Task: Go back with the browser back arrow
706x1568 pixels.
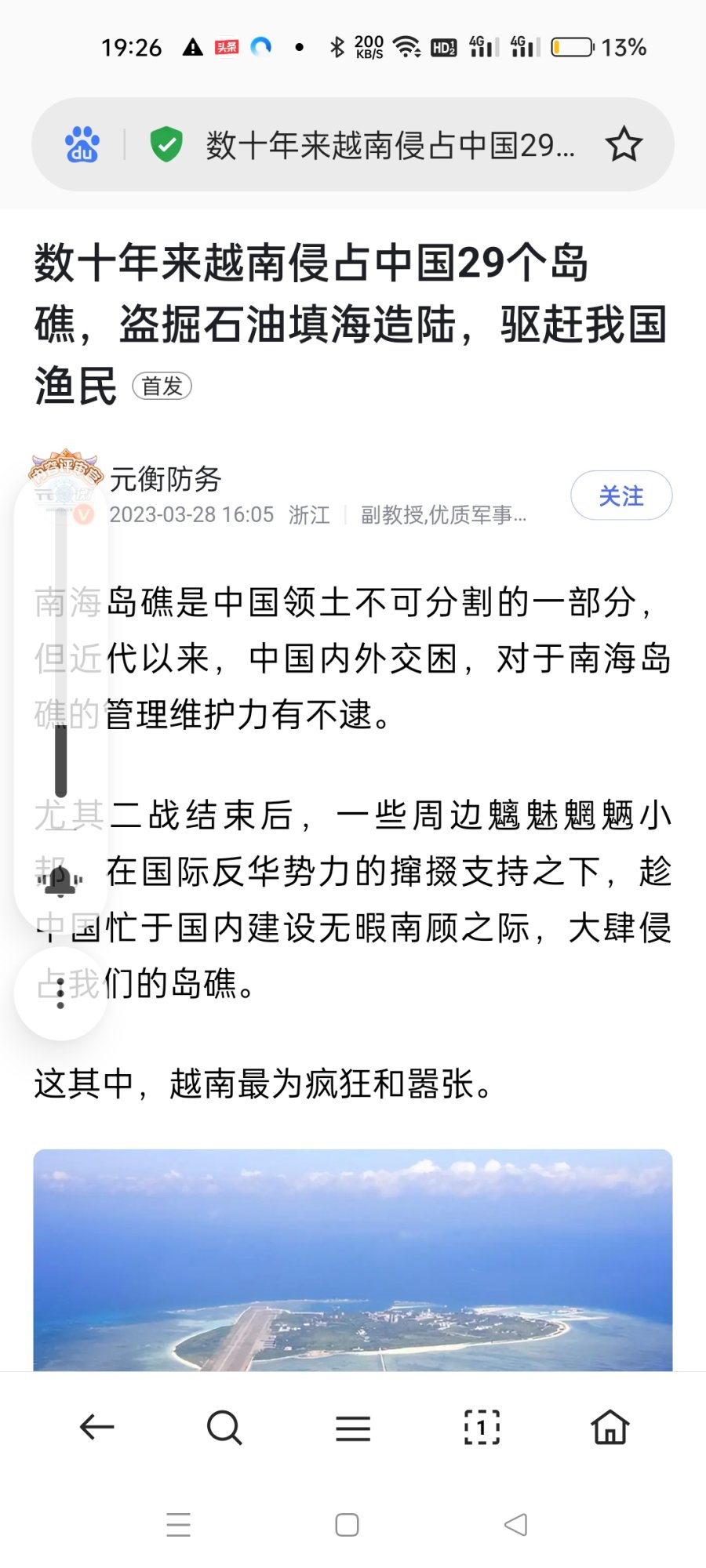Action: coord(97,1428)
